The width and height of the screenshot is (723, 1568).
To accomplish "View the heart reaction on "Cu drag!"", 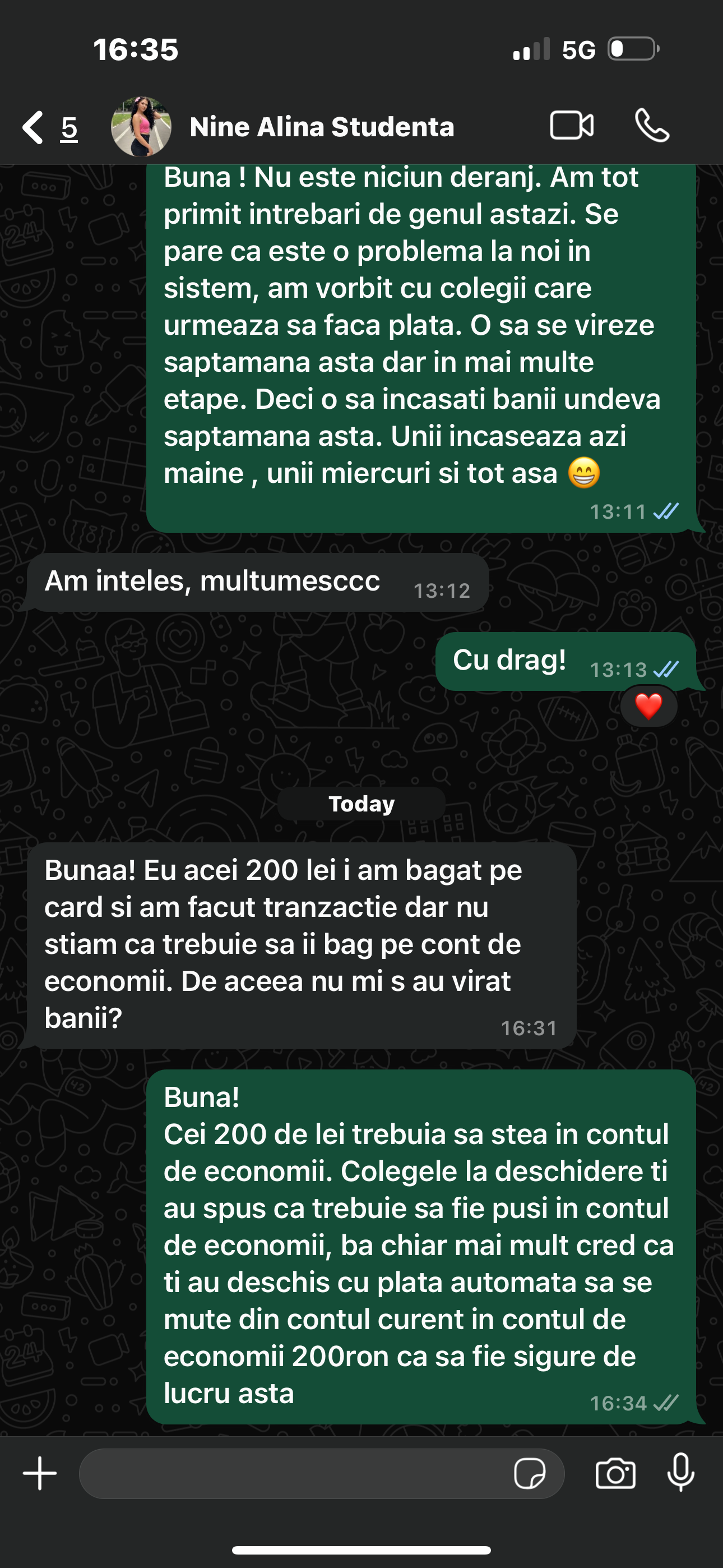I will pos(649,707).
